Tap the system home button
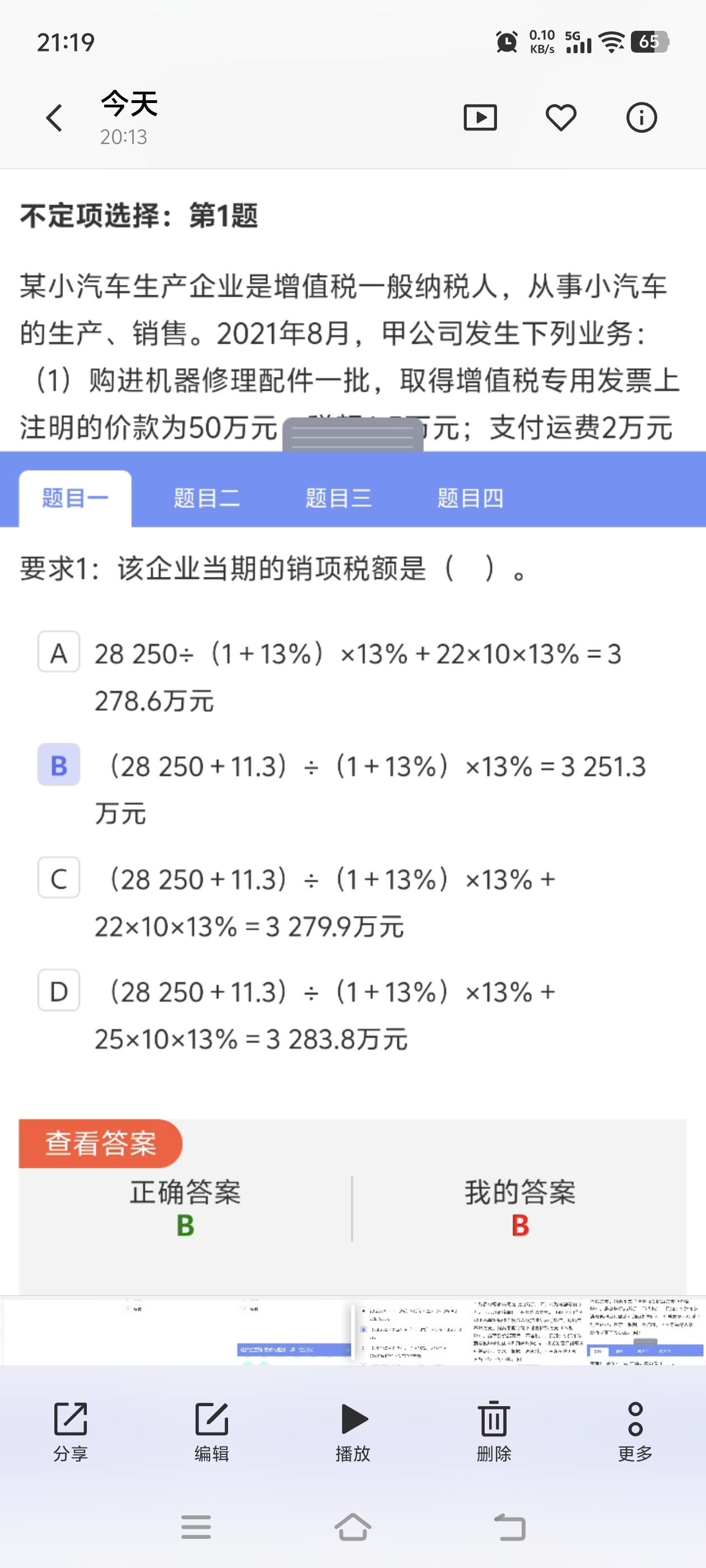Screen dimensions: 706x1568 (352, 1527)
